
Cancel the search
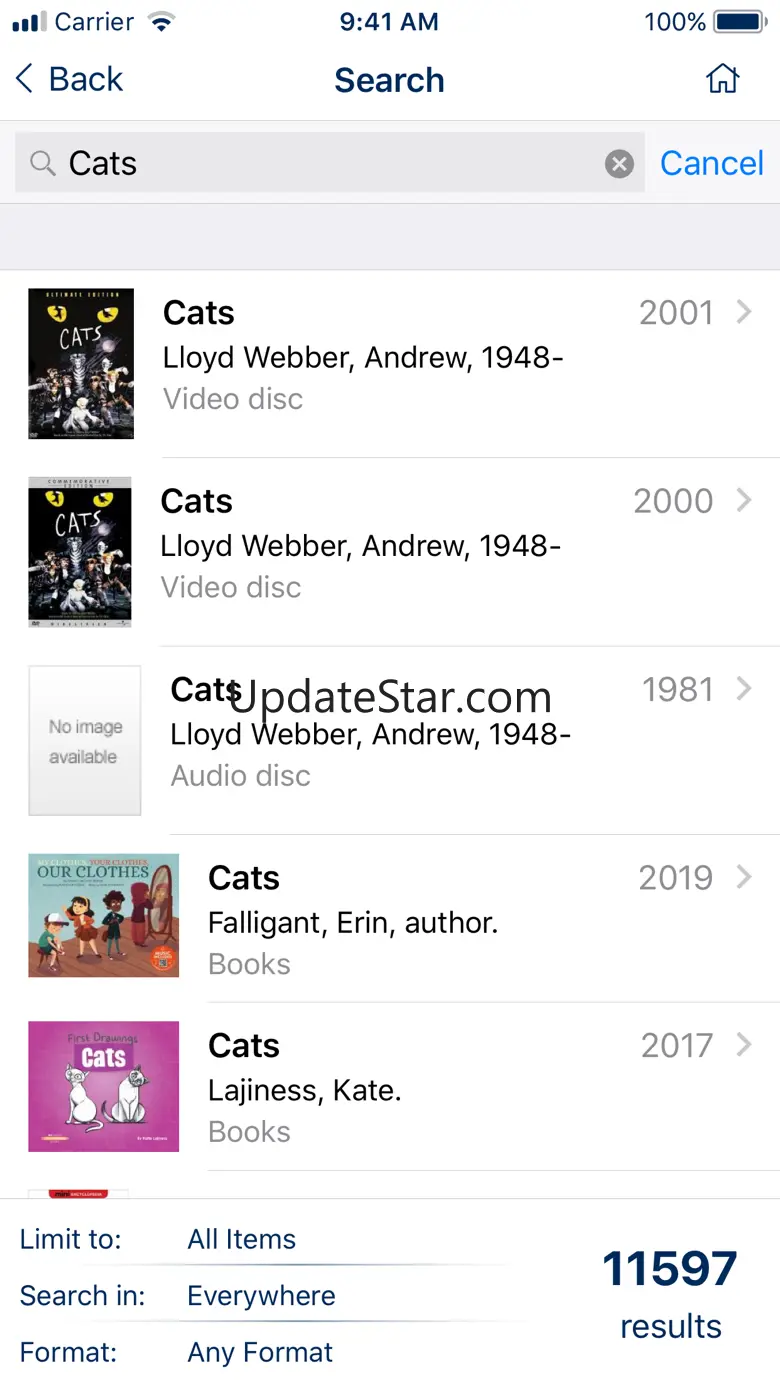[x=711, y=163]
